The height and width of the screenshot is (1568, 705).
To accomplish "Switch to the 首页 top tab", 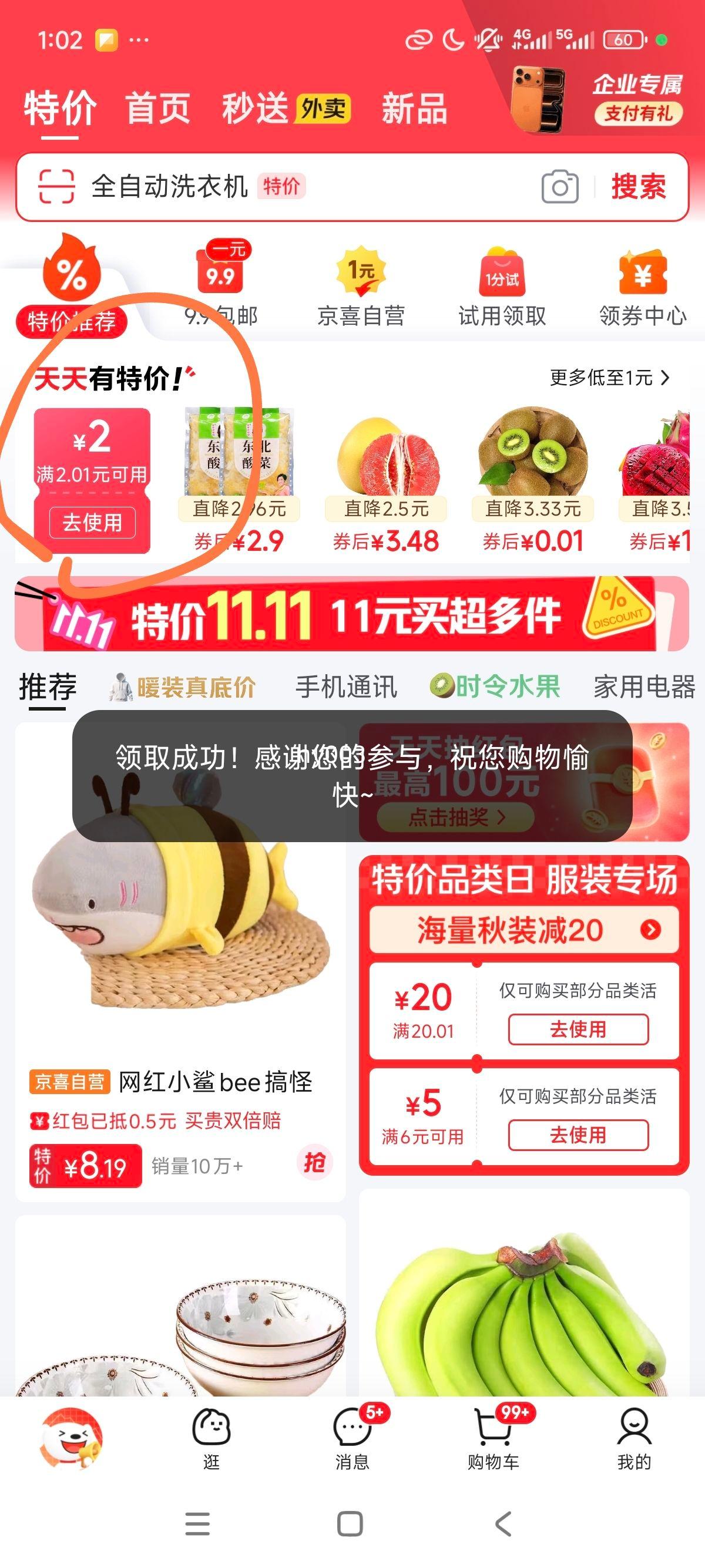I will pyautogui.click(x=157, y=108).
